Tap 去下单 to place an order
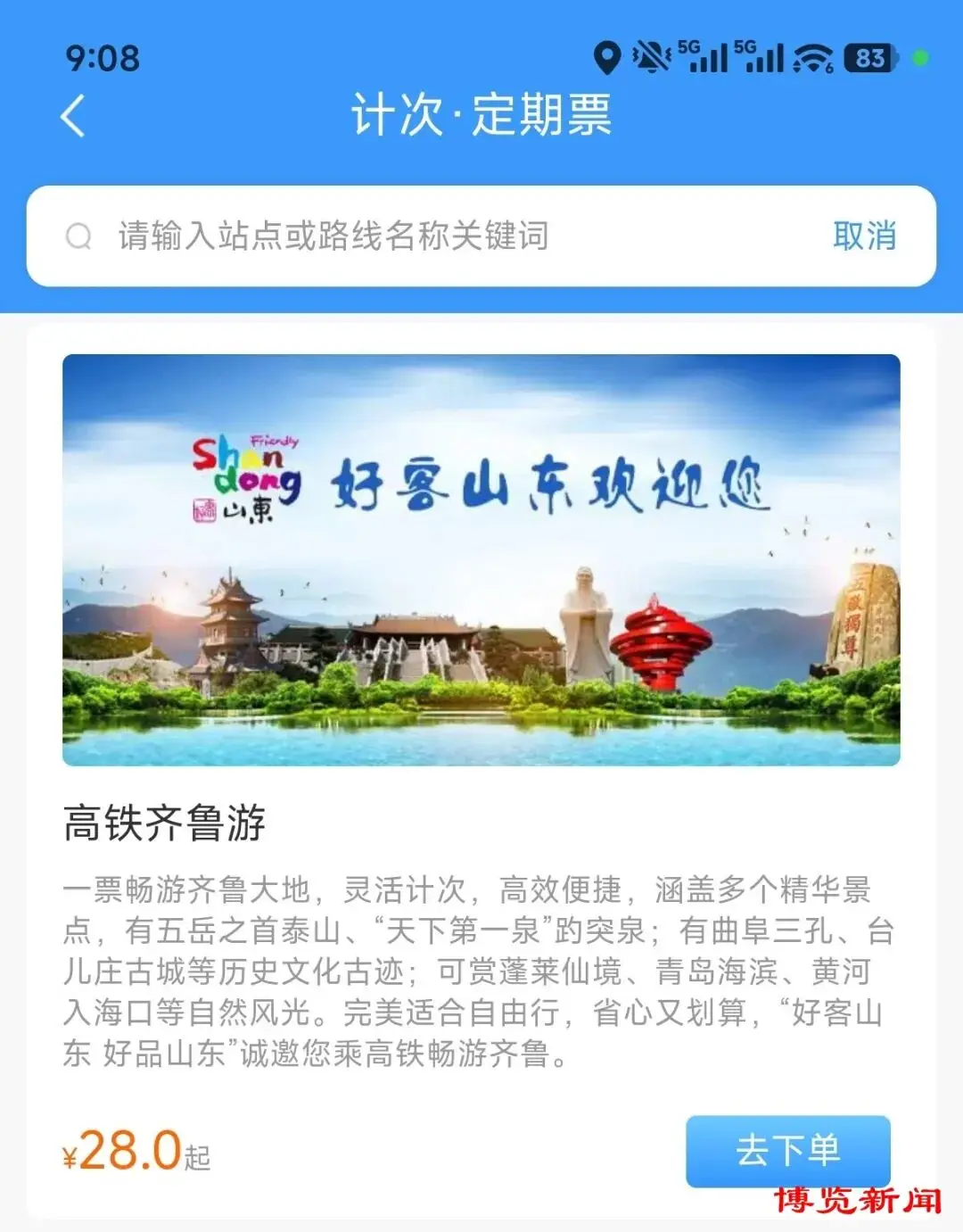This screenshot has height=1232, width=963. coord(787,1151)
